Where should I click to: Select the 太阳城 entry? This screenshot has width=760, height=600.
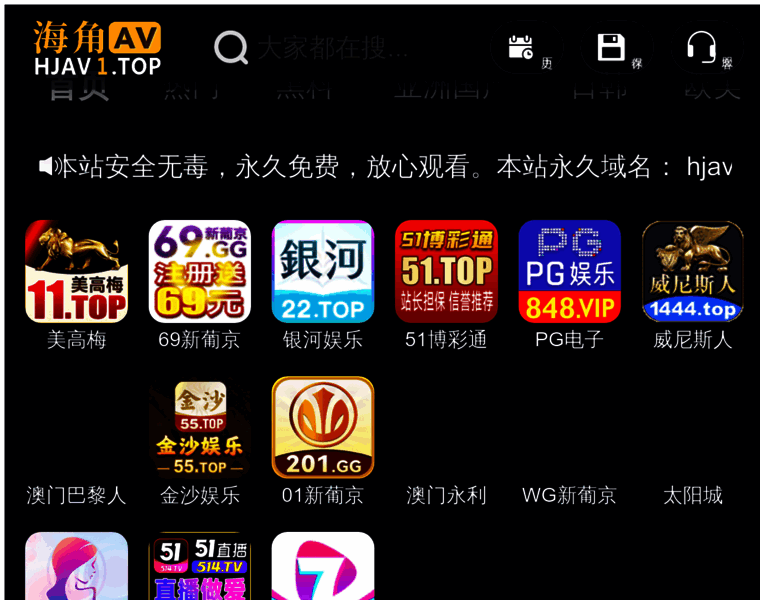(692, 495)
